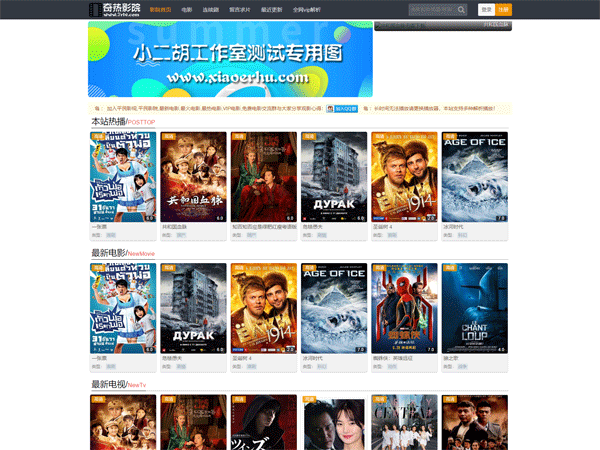
Task: Open 冰河时代 in hot section
Action: click(x=474, y=177)
